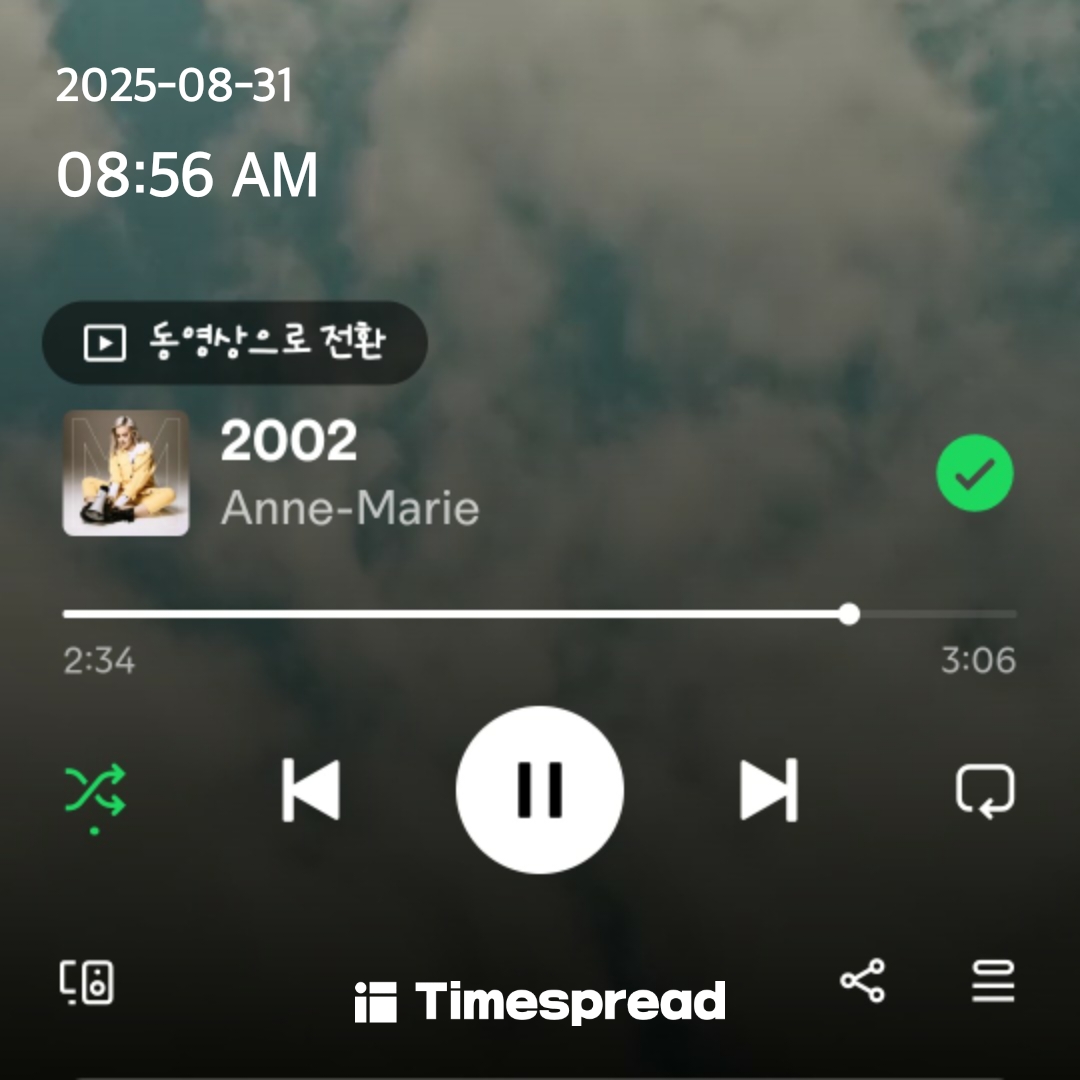Tap the song progress bar to seek

[x=540, y=614]
